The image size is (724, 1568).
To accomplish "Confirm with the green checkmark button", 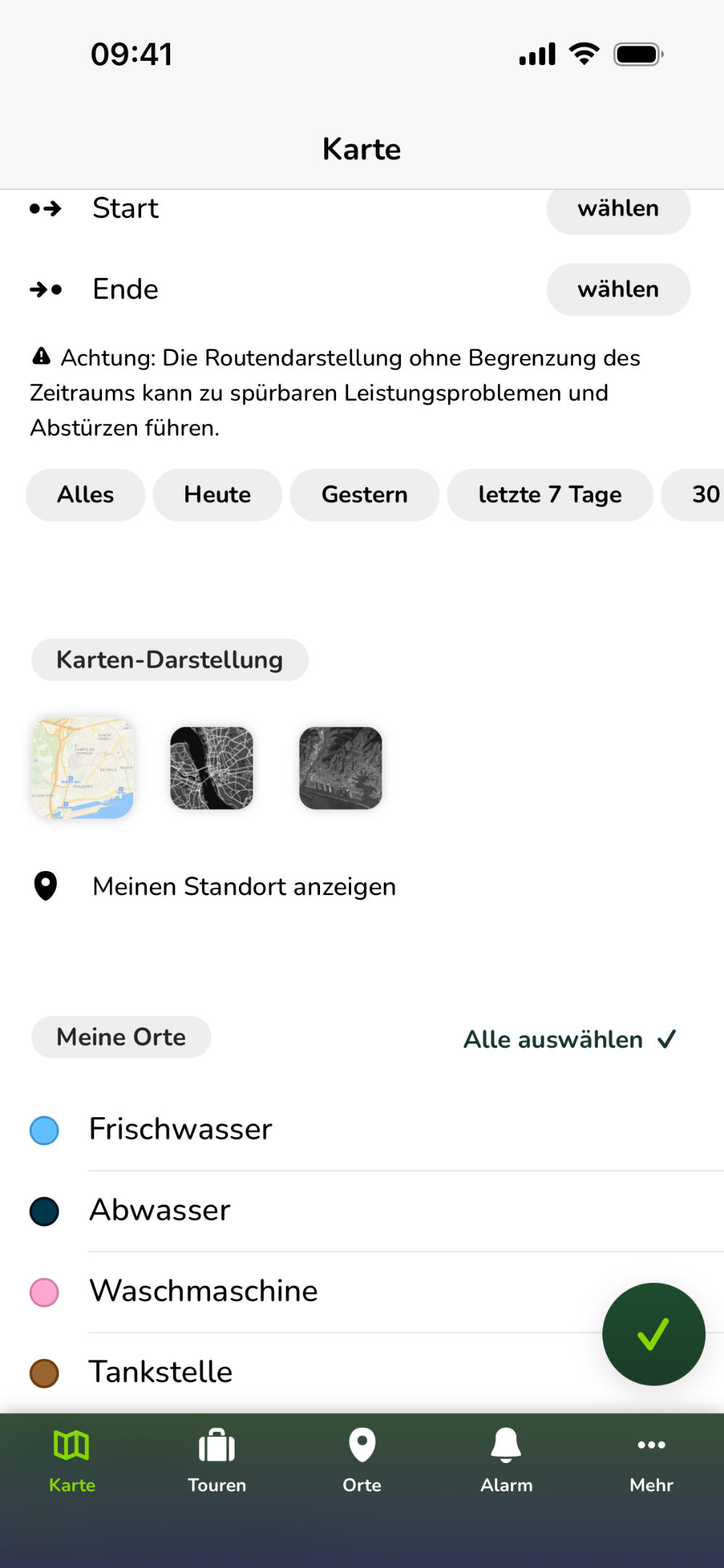I will tap(653, 1334).
